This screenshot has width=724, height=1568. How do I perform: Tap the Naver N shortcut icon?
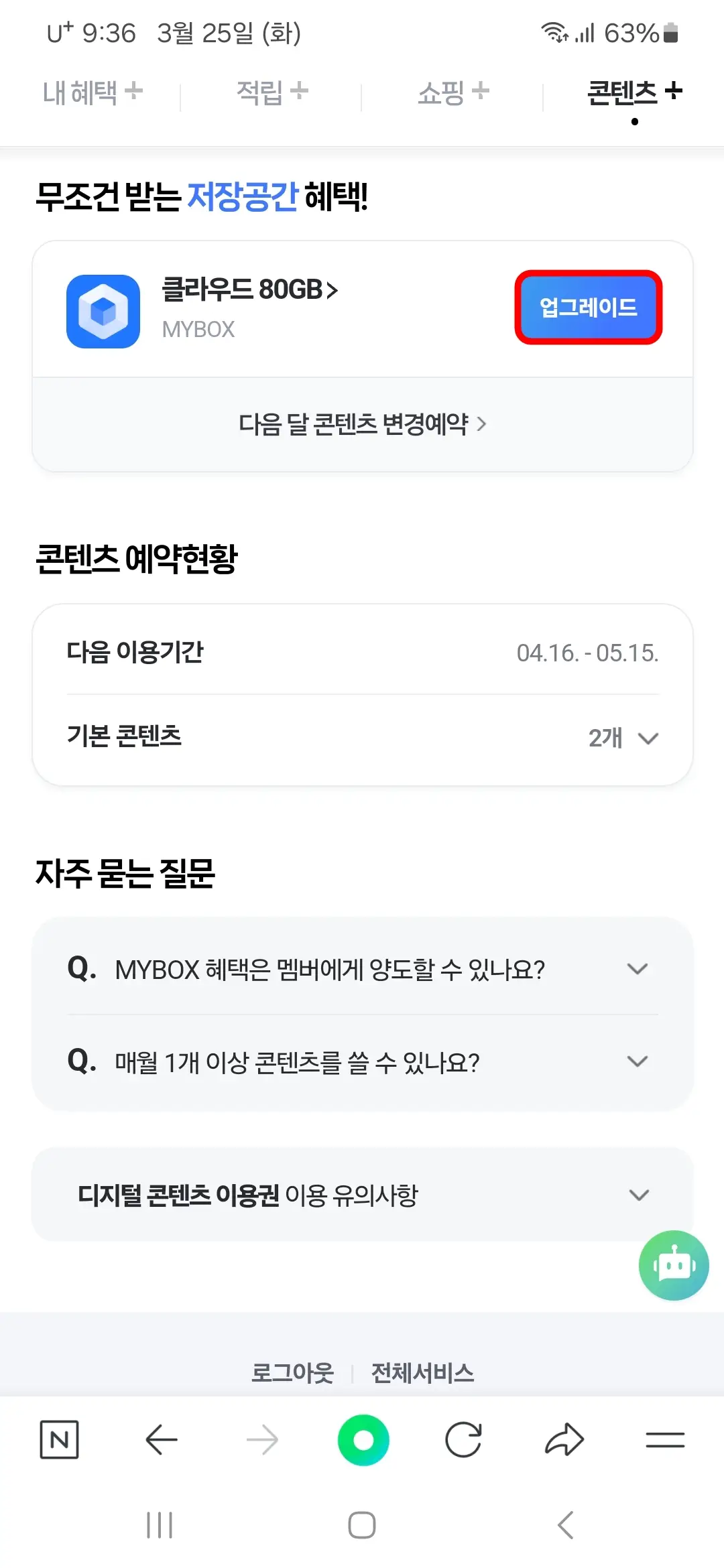click(x=60, y=1439)
